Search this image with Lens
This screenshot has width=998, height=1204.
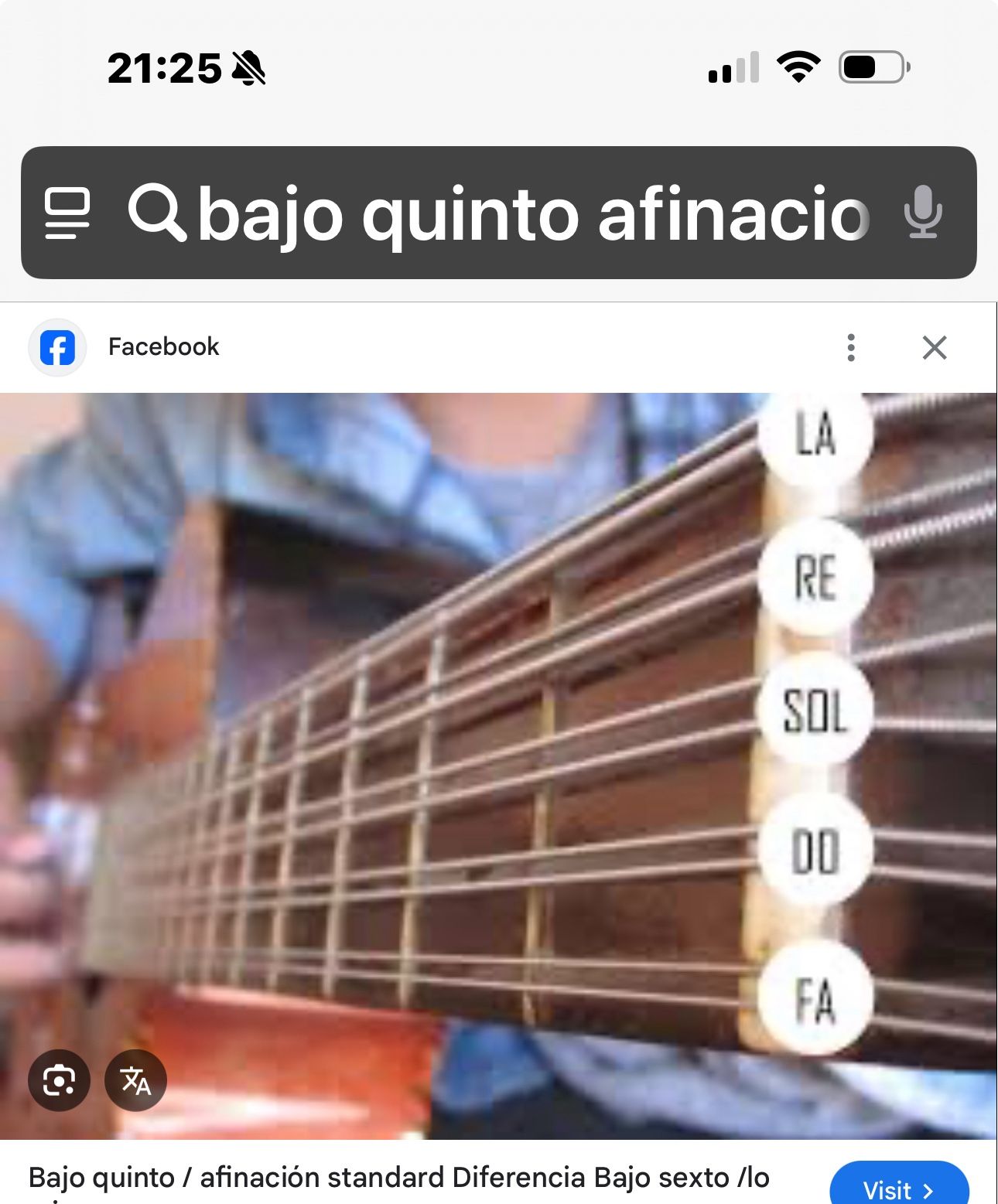pos(60,1080)
